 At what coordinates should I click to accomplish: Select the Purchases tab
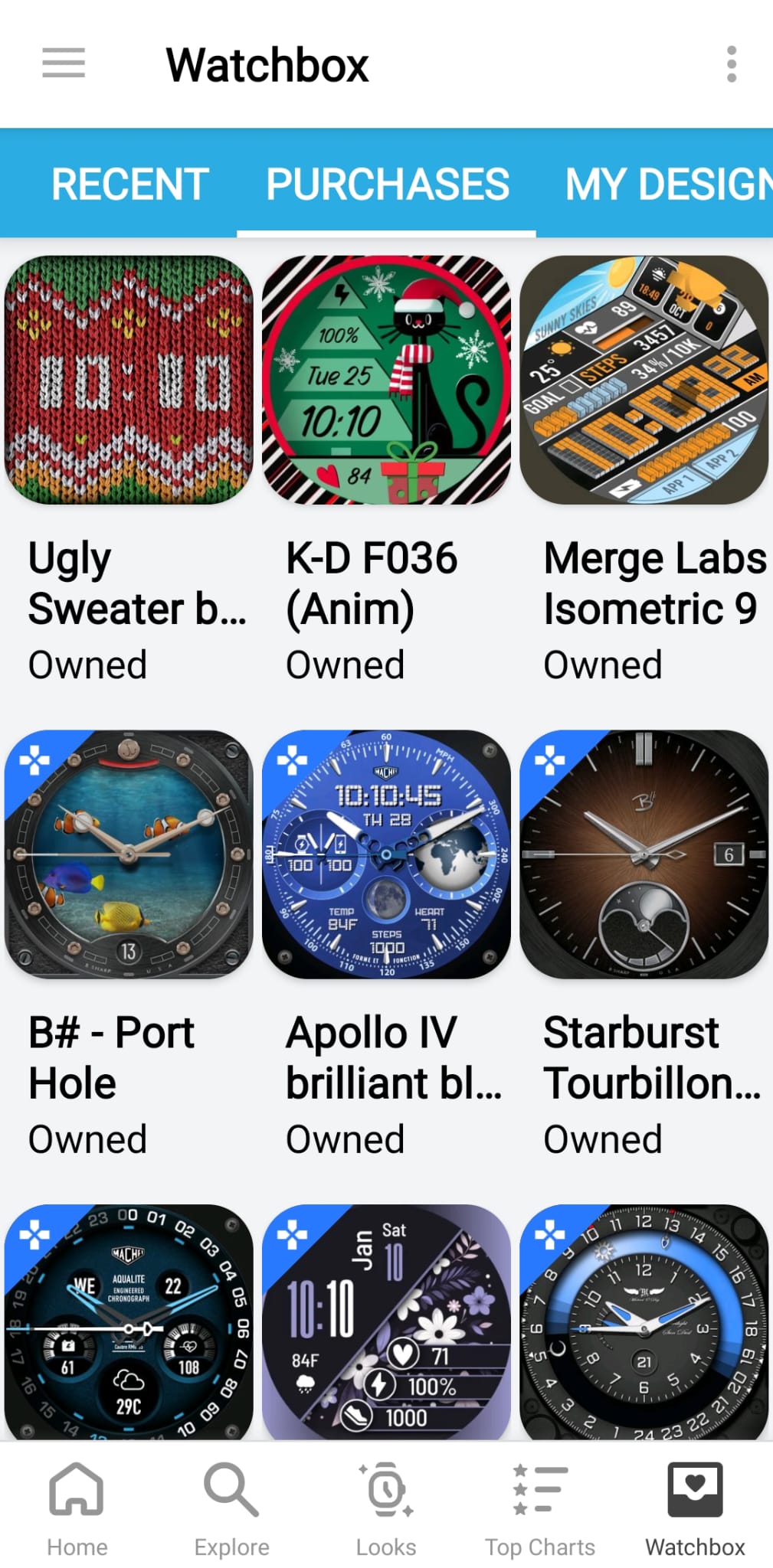[x=387, y=185]
